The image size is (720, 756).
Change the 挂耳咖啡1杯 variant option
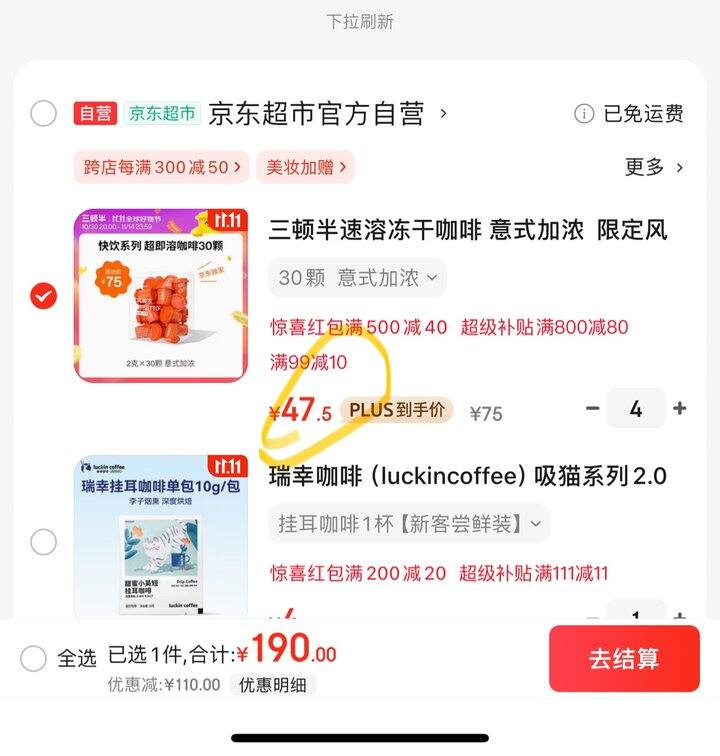coord(409,523)
